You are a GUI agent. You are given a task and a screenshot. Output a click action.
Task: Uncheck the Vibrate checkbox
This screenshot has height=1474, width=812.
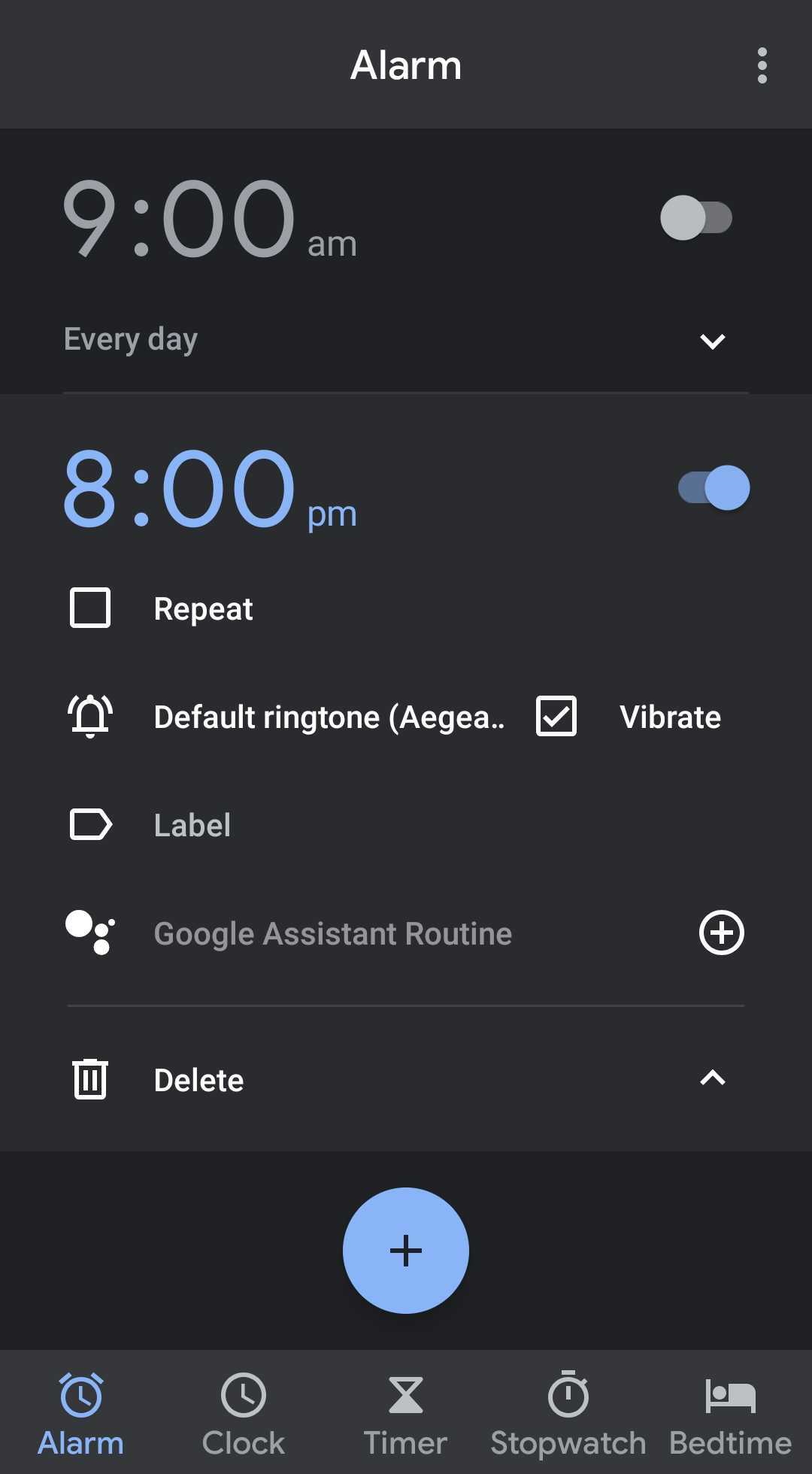[555, 716]
